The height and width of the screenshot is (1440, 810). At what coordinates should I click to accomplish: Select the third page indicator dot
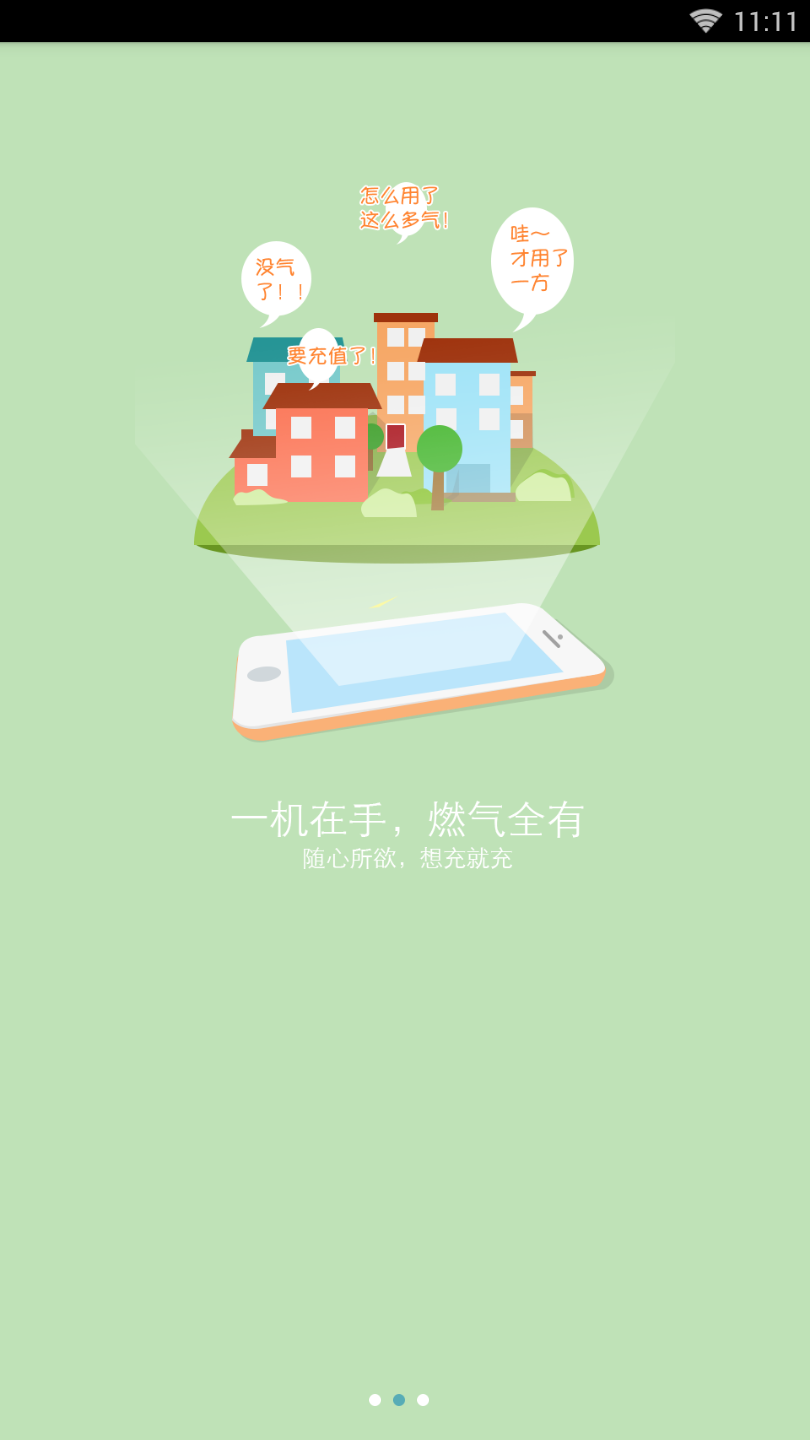click(421, 1400)
